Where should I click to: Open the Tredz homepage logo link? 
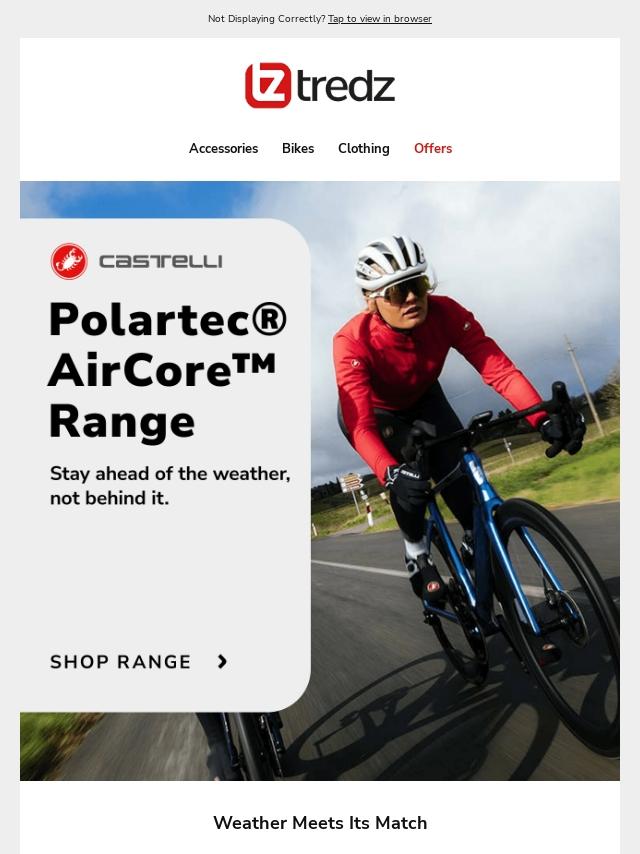(x=320, y=86)
